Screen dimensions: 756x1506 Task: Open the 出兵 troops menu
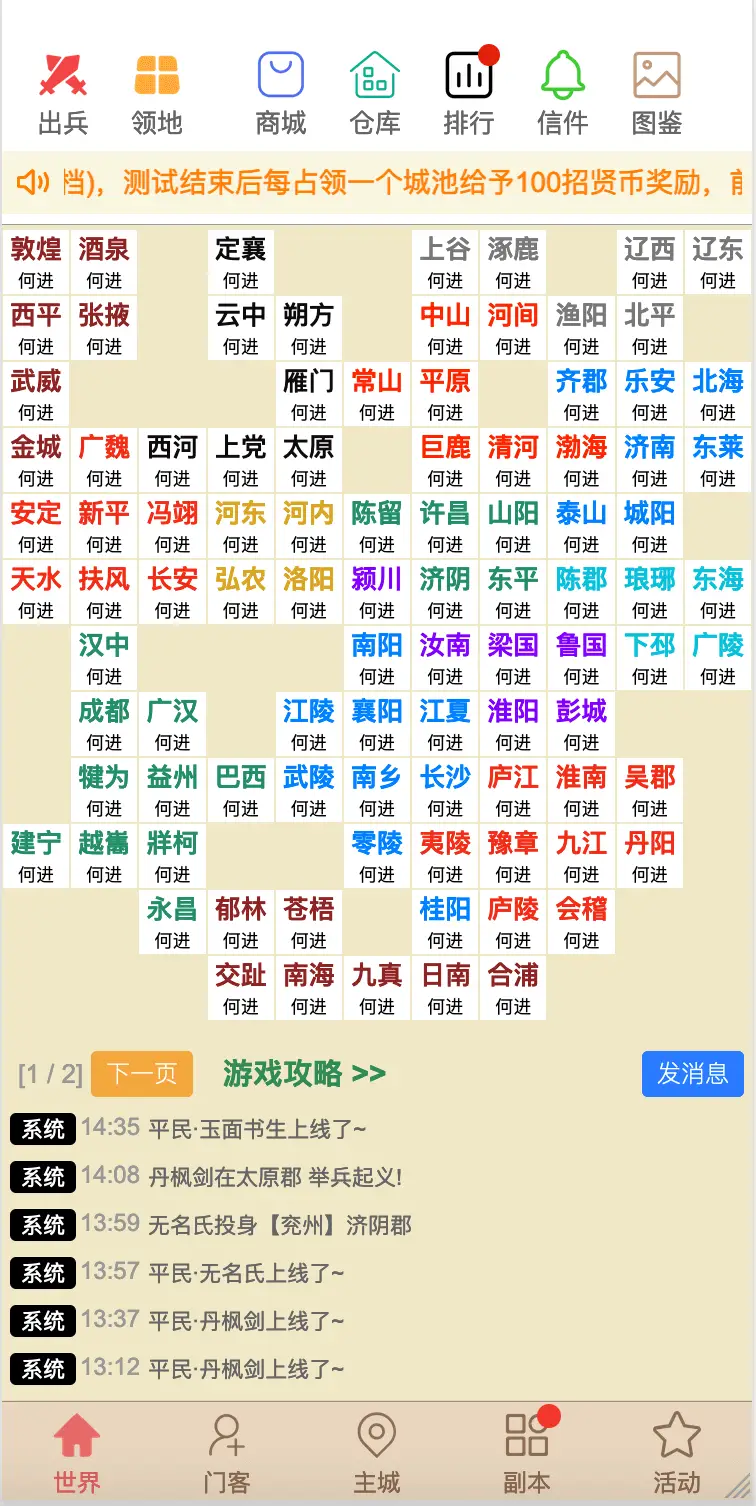tap(63, 94)
